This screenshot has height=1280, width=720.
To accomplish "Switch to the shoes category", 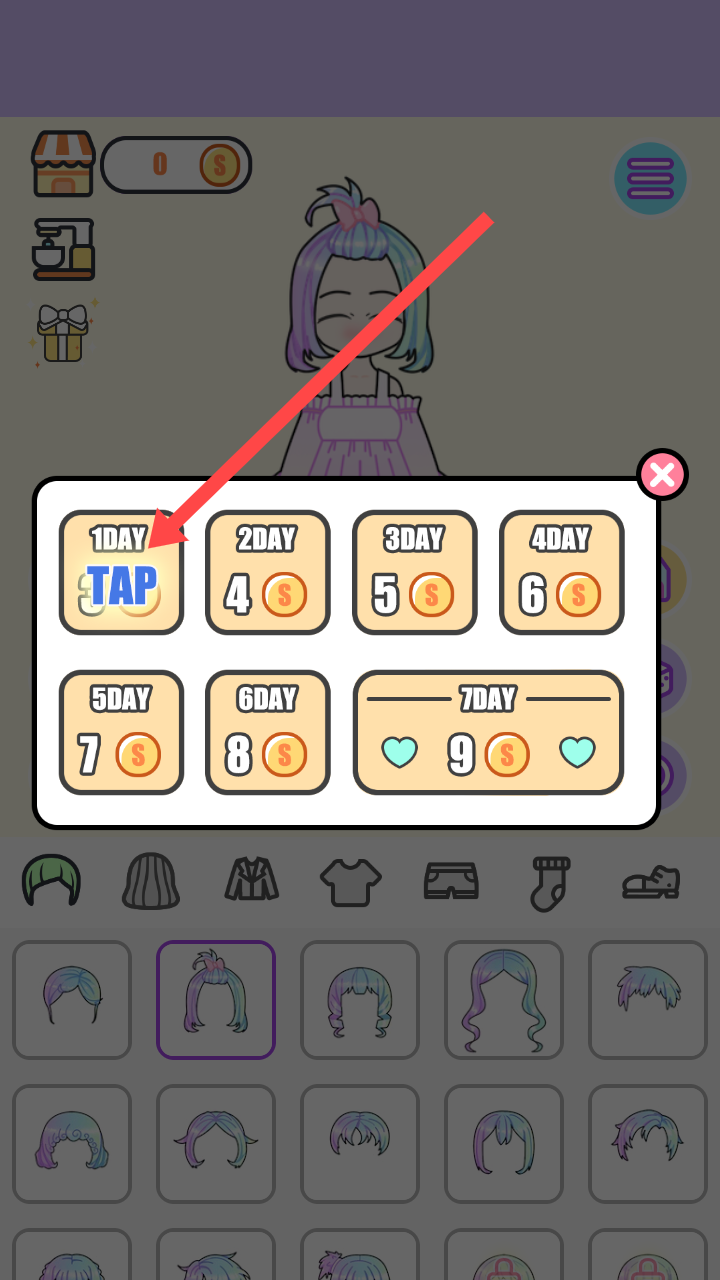I will pyautogui.click(x=650, y=882).
